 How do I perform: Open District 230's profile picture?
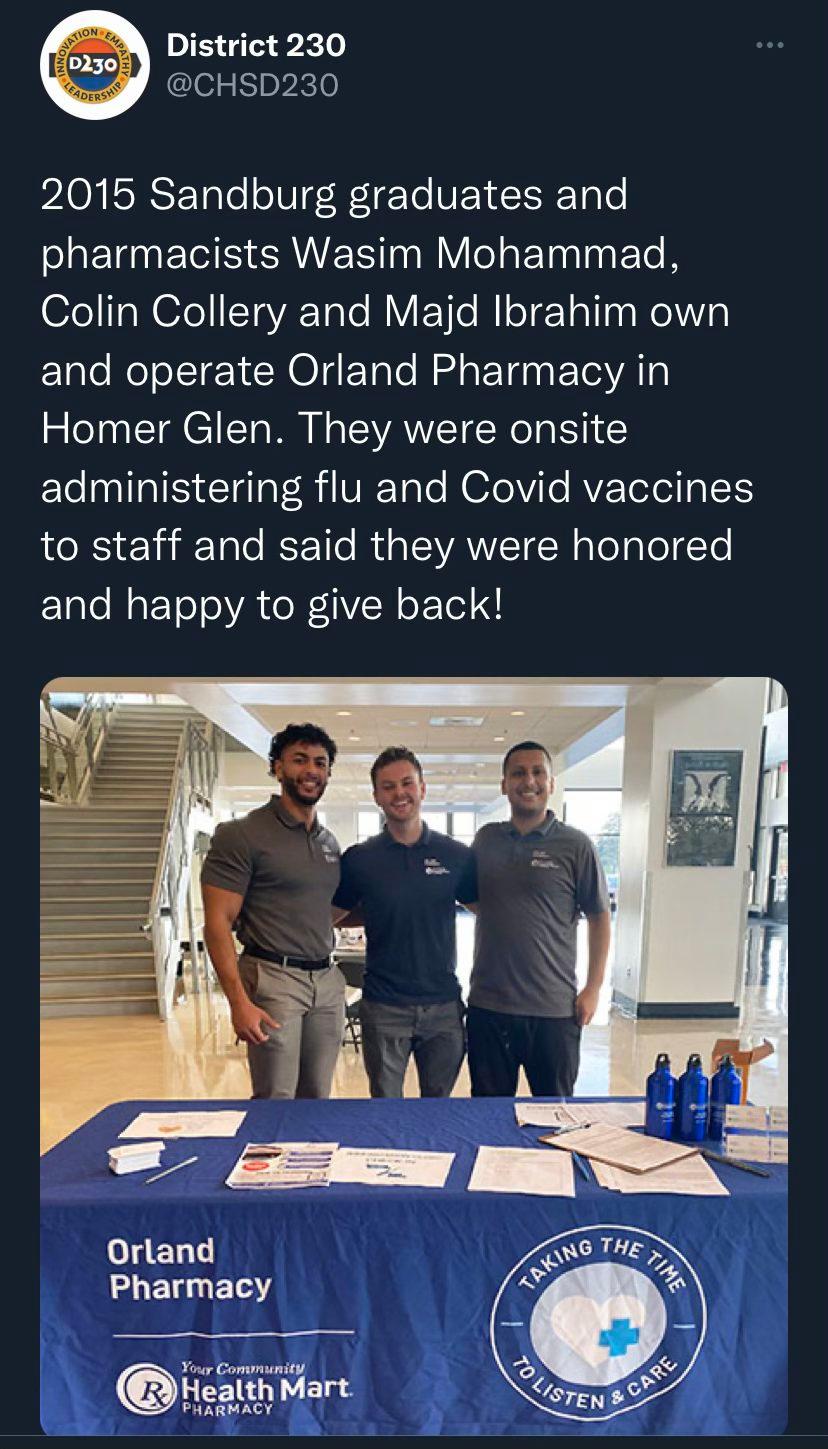click(93, 66)
